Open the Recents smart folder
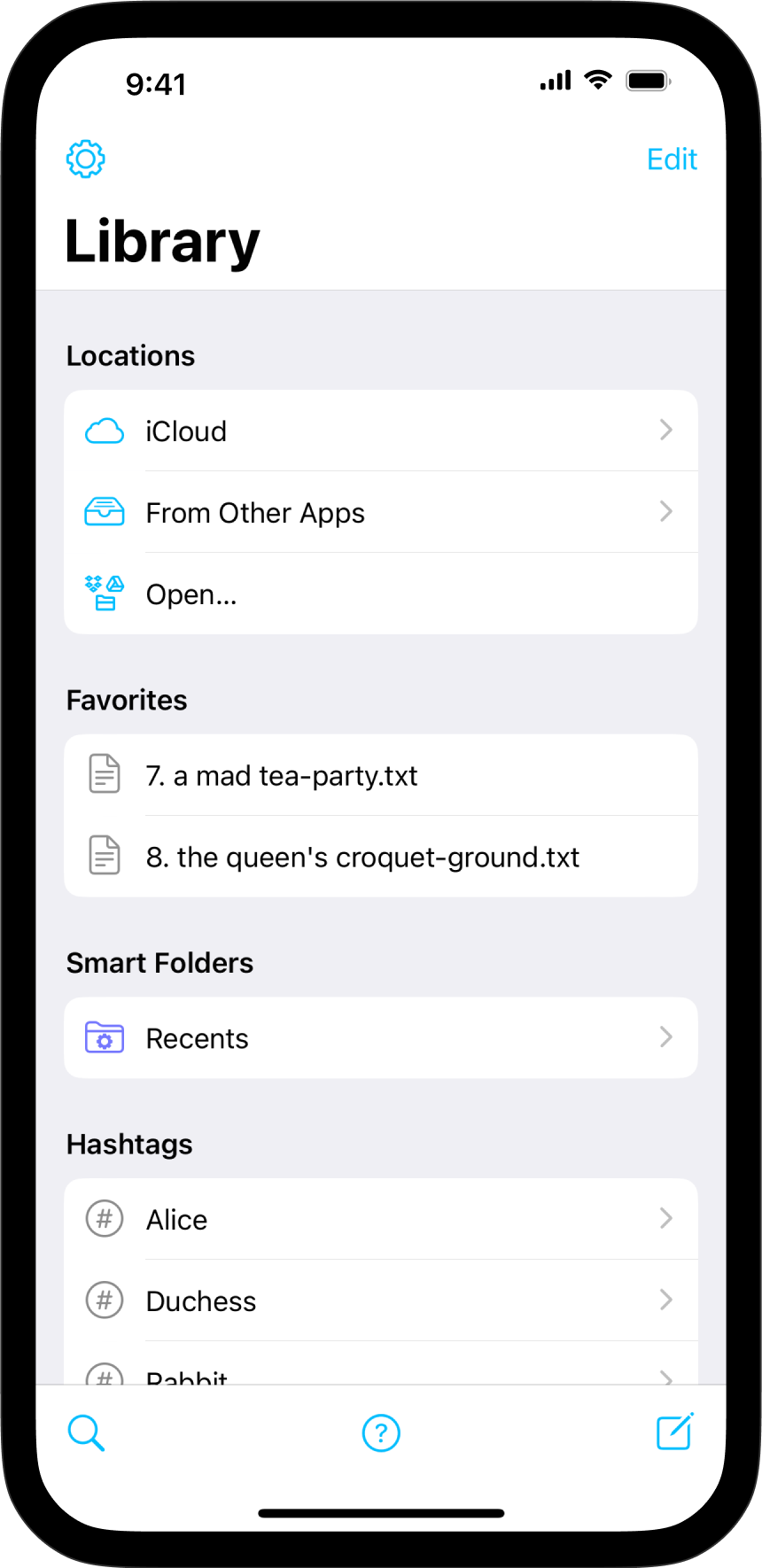762x1568 pixels. pos(381,1037)
